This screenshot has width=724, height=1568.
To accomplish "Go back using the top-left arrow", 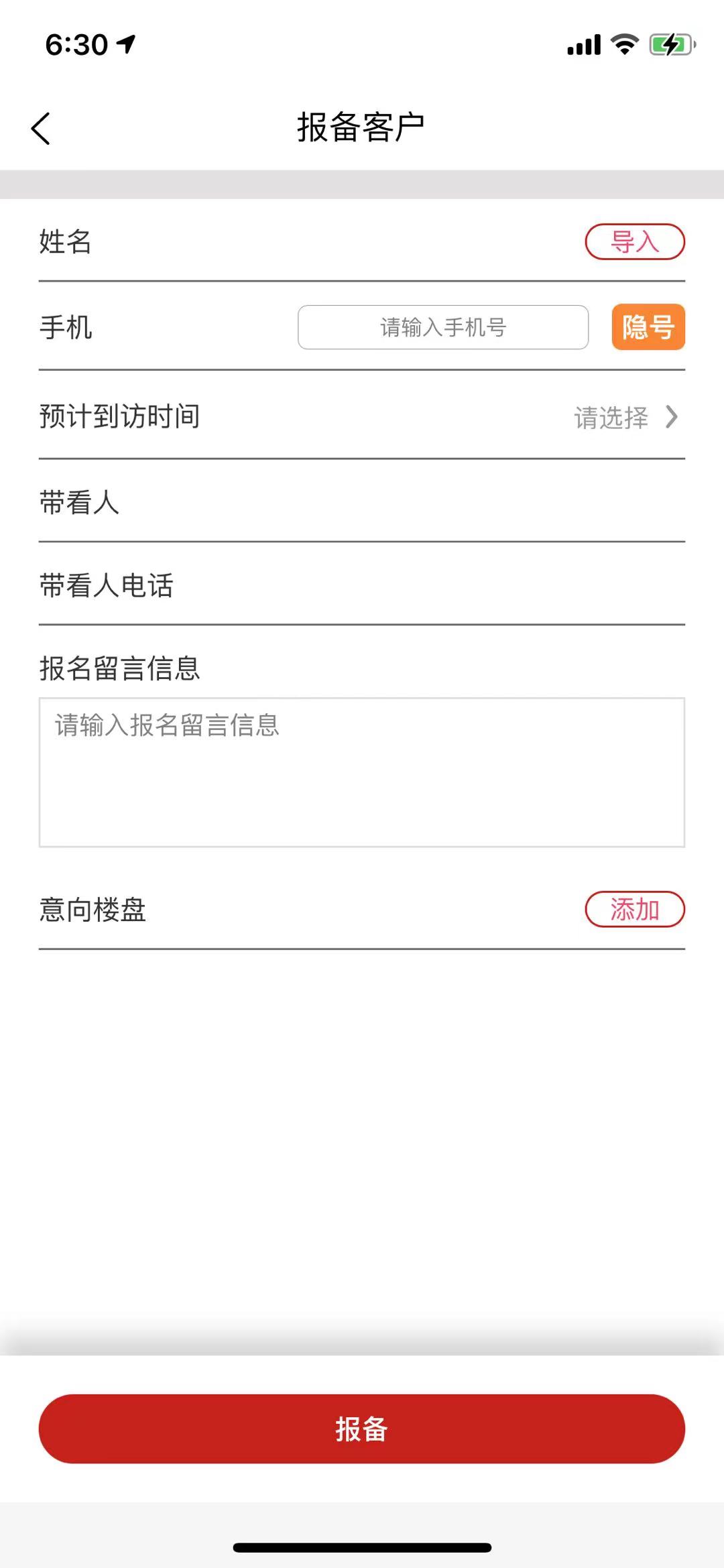I will click(x=41, y=128).
